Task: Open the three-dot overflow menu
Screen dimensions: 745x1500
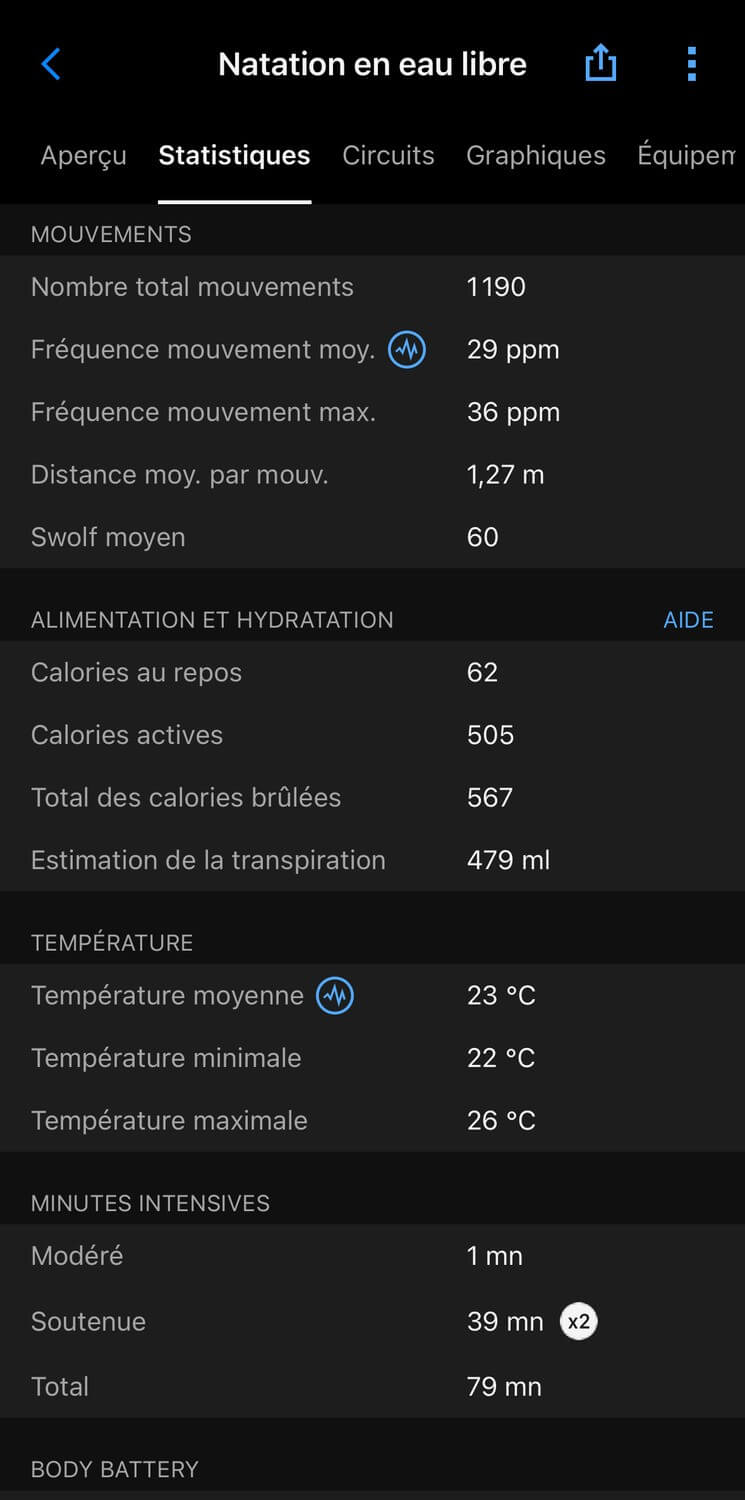Action: click(x=691, y=64)
